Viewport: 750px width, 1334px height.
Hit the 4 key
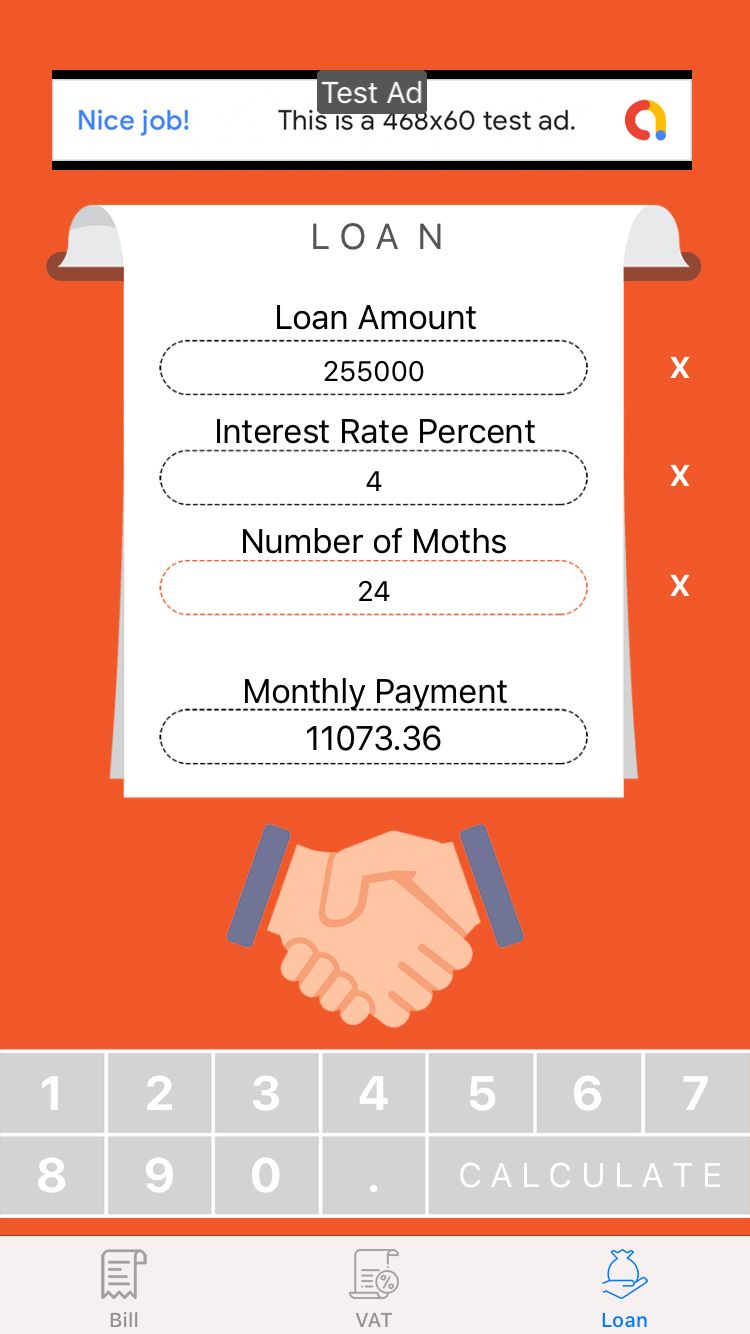pos(374,1093)
